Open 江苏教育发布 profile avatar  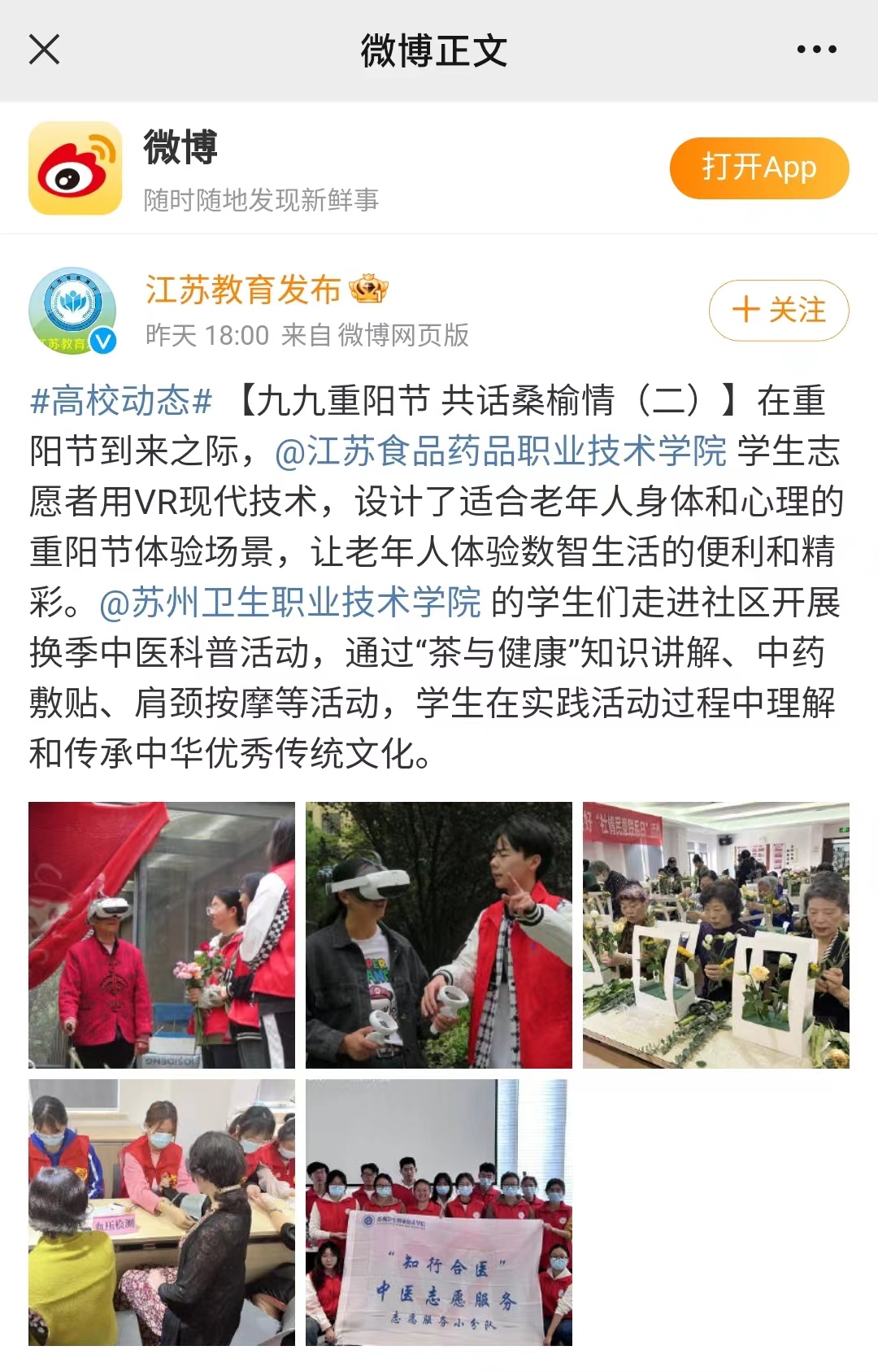point(73,311)
